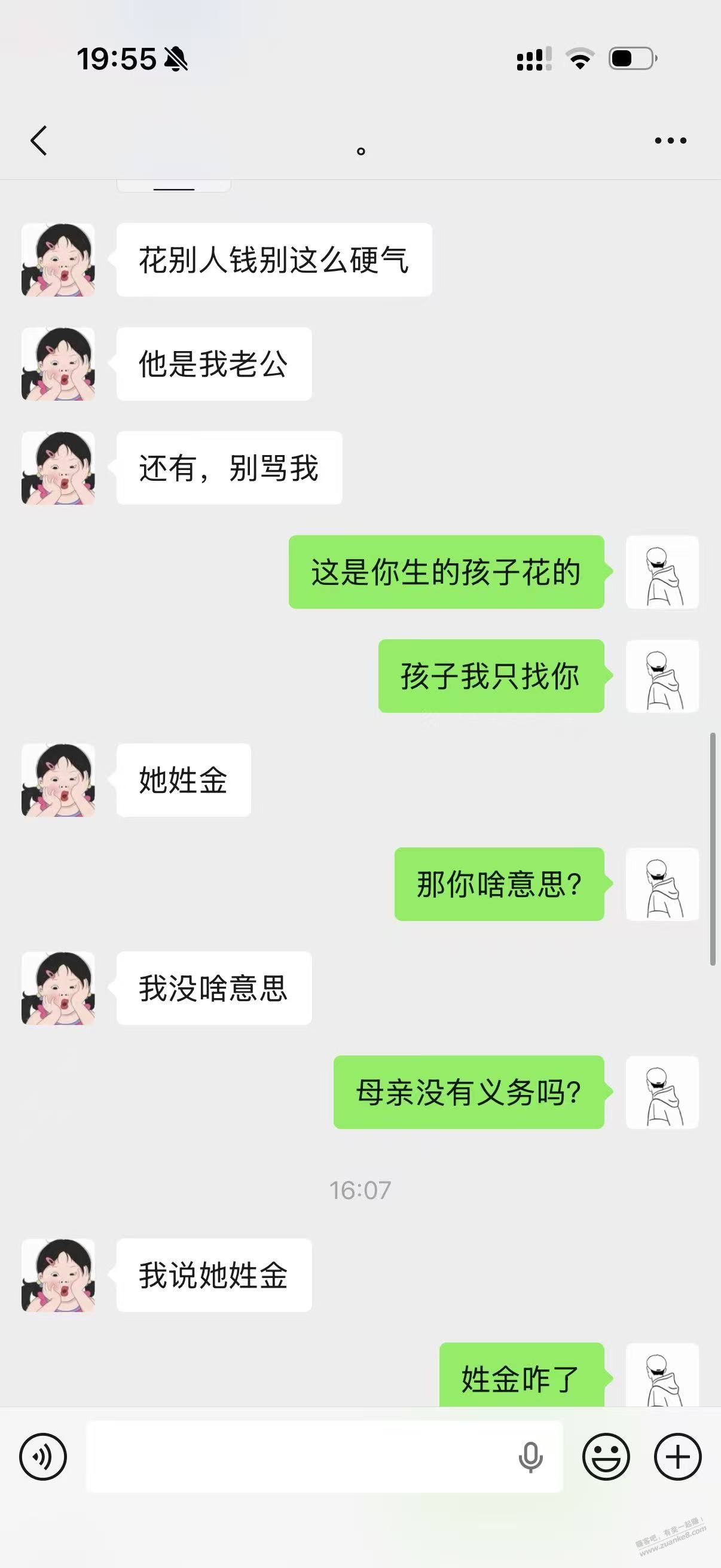Screen dimensions: 721x1568
Task: Switch to voice message input
Action: 42,1457
